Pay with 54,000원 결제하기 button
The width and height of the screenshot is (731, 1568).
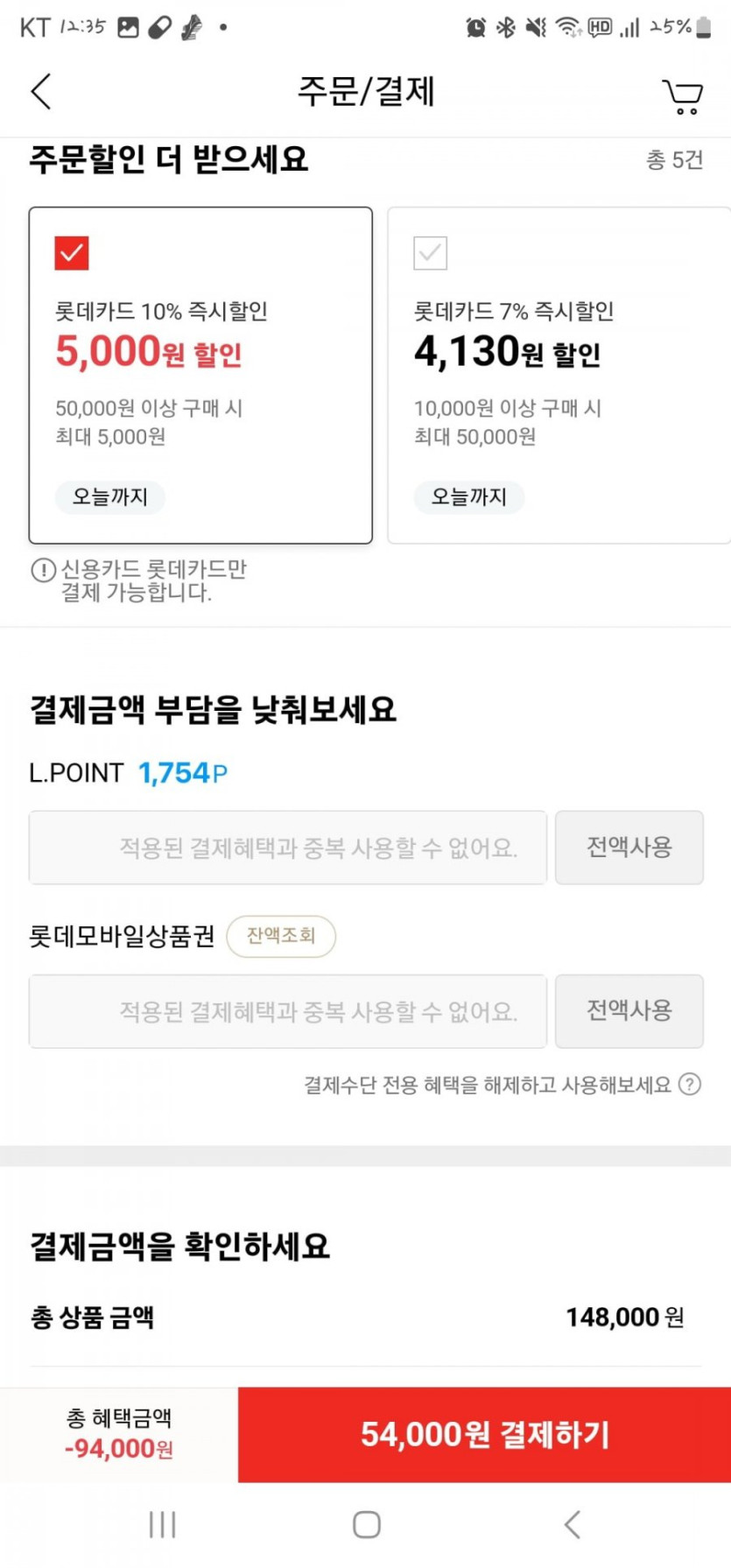tap(484, 1434)
